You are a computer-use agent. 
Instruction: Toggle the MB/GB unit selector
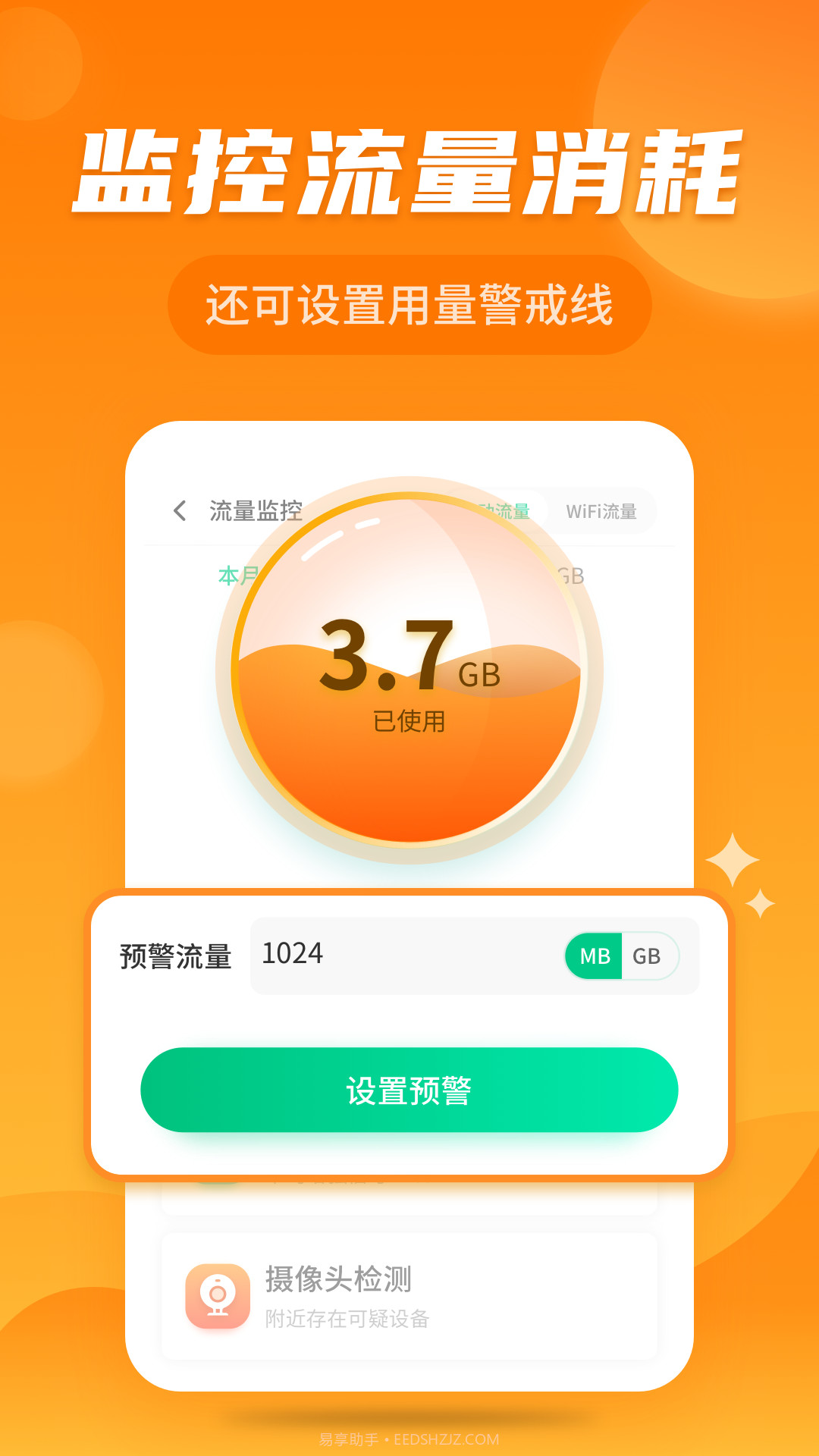tap(622, 955)
